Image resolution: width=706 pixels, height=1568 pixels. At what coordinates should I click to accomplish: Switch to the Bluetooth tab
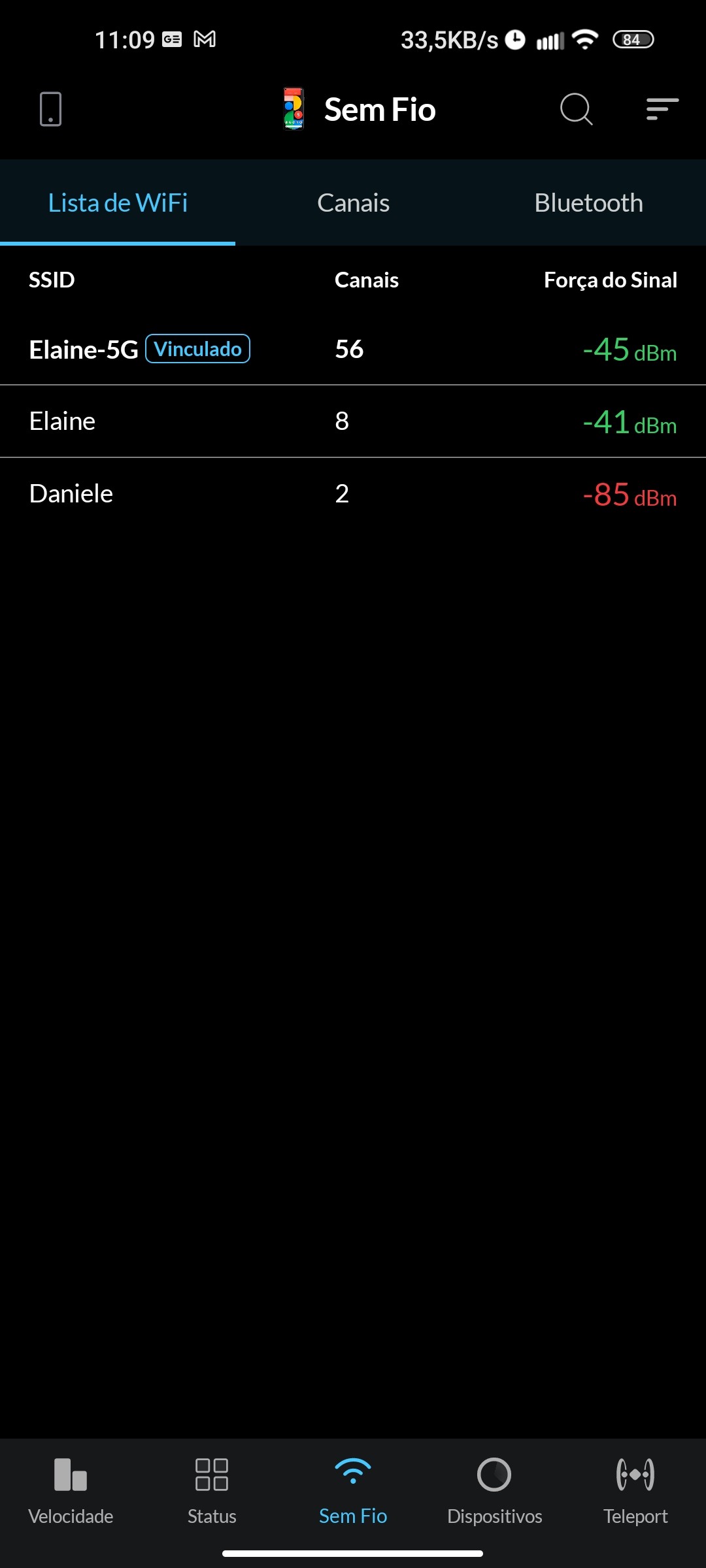(x=588, y=203)
